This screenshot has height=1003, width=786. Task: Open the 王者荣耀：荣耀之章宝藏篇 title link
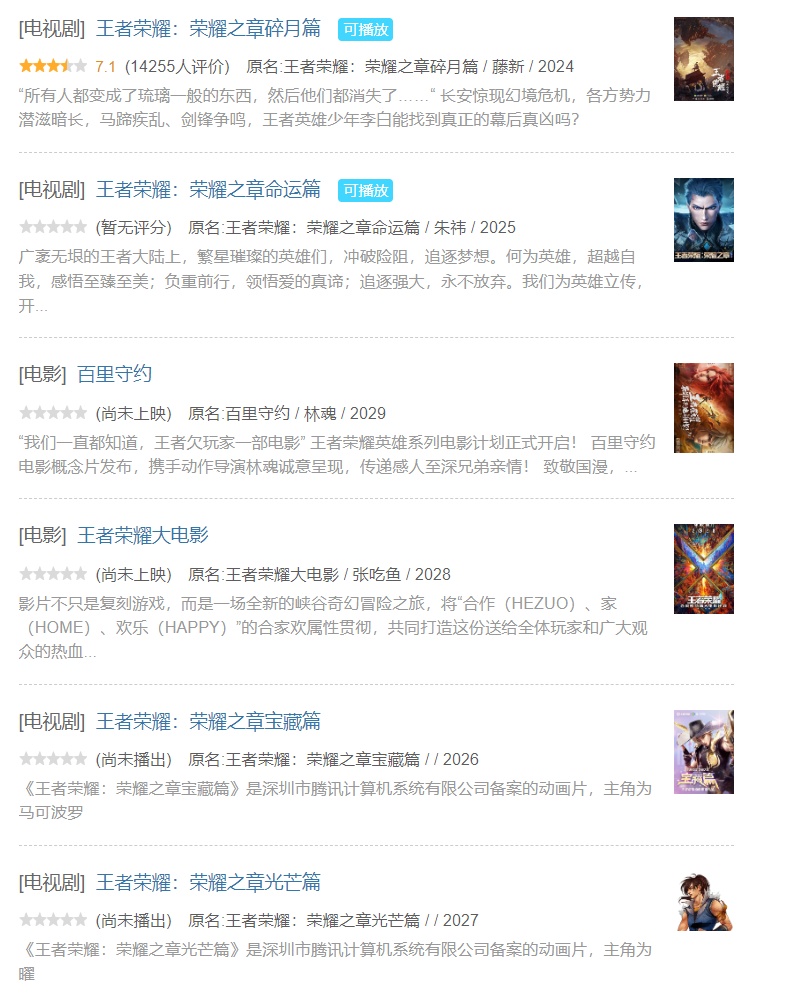click(208, 721)
